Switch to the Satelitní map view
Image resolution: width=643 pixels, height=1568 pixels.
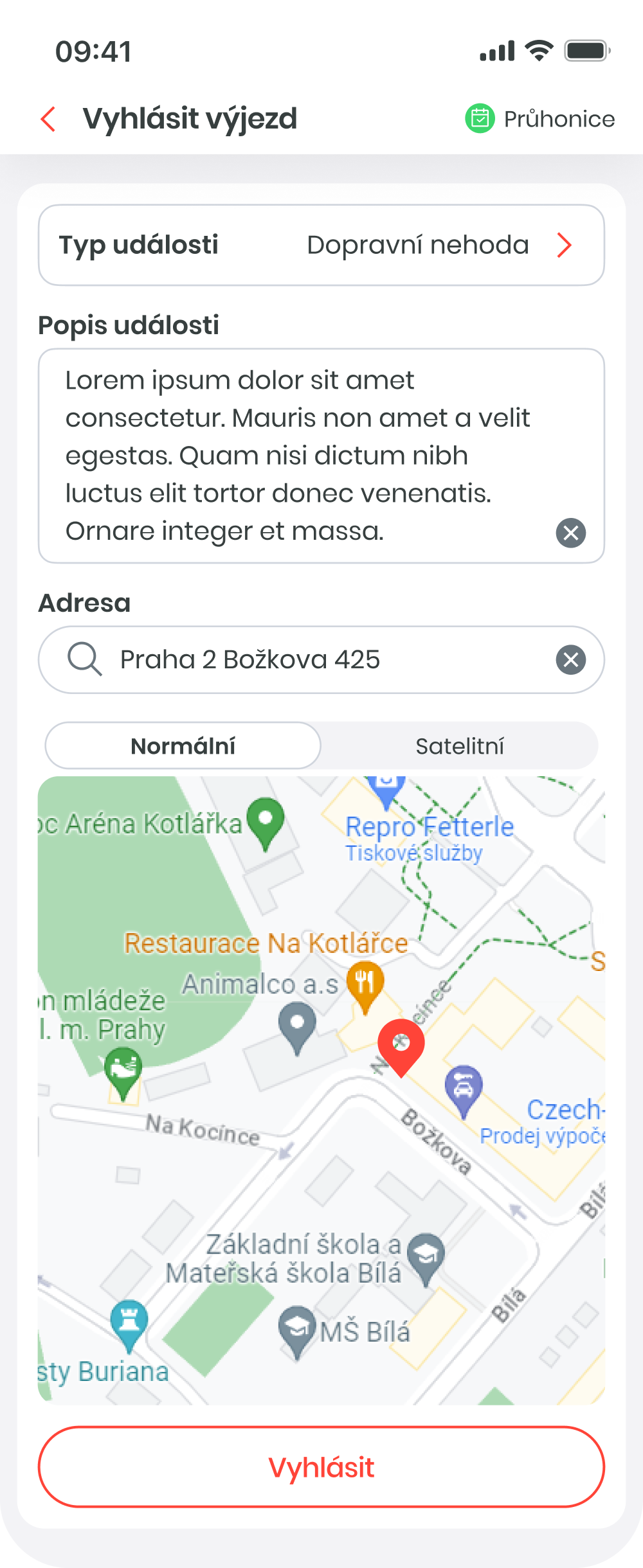[459, 746]
